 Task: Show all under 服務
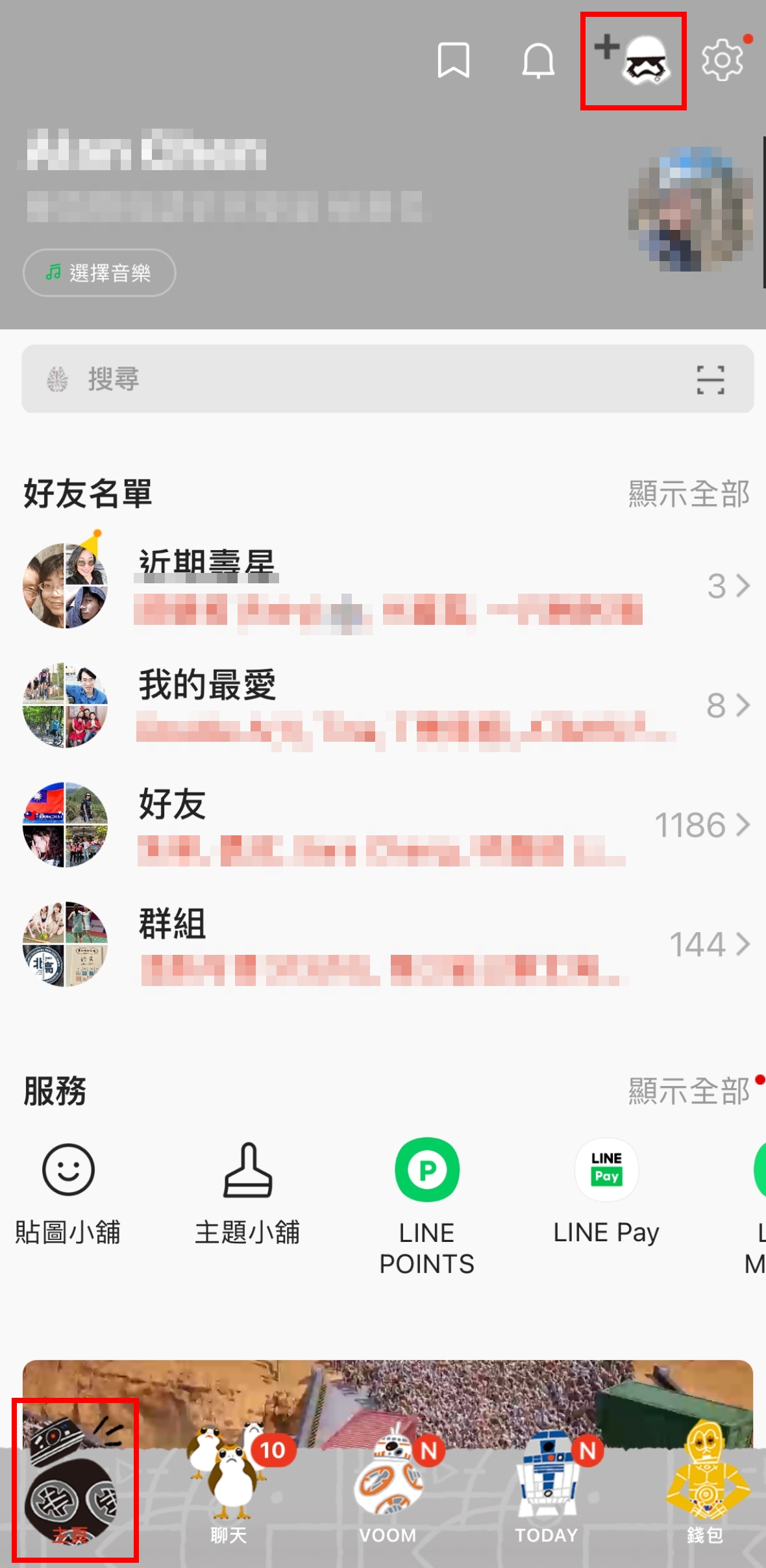(689, 1091)
